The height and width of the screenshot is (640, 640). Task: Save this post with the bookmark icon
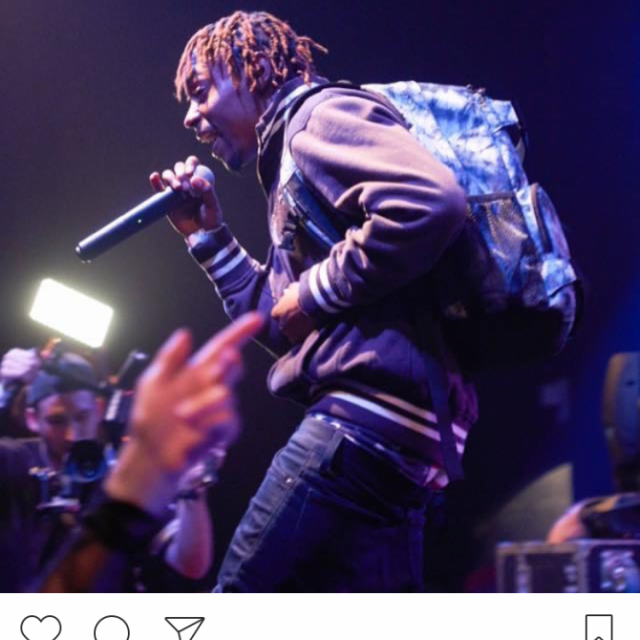point(598,629)
